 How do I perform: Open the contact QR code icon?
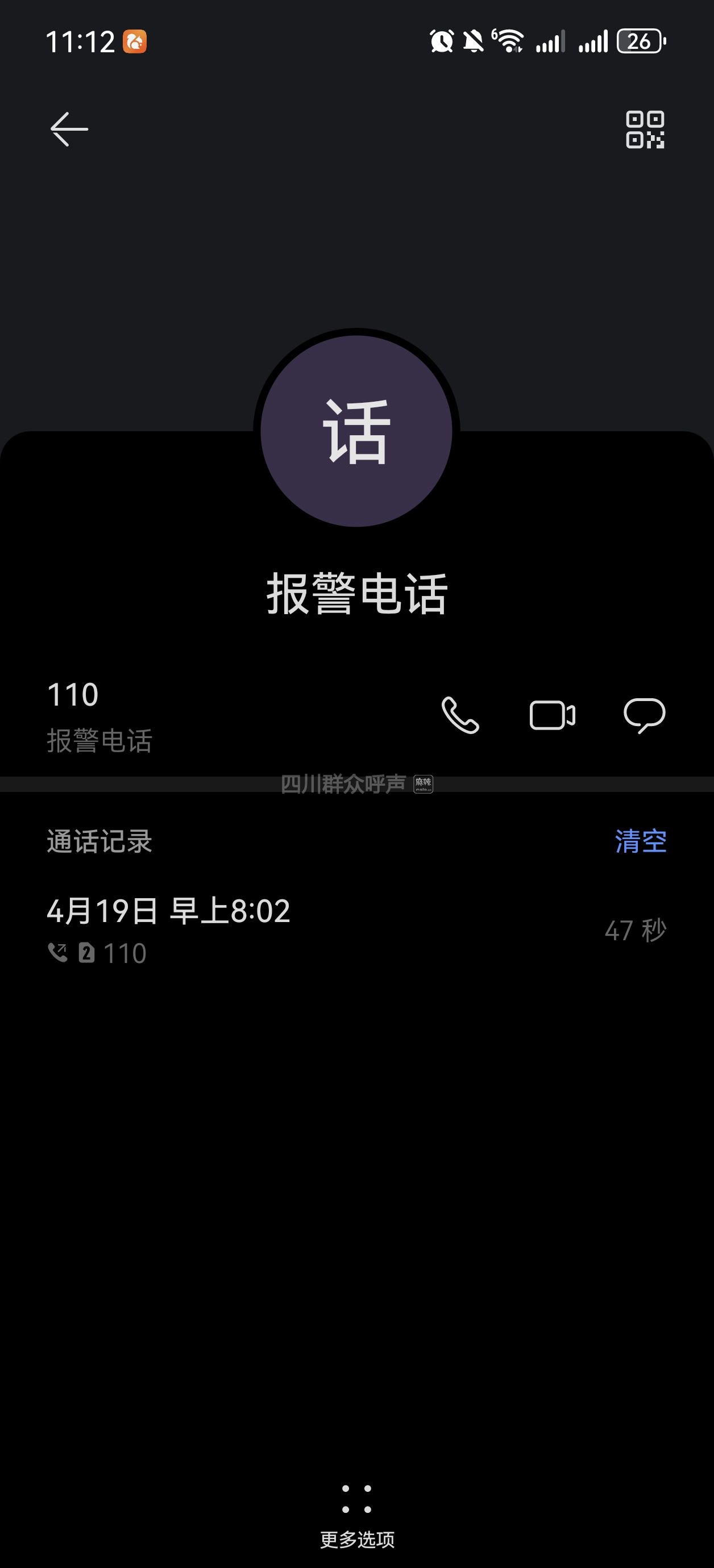tap(645, 130)
